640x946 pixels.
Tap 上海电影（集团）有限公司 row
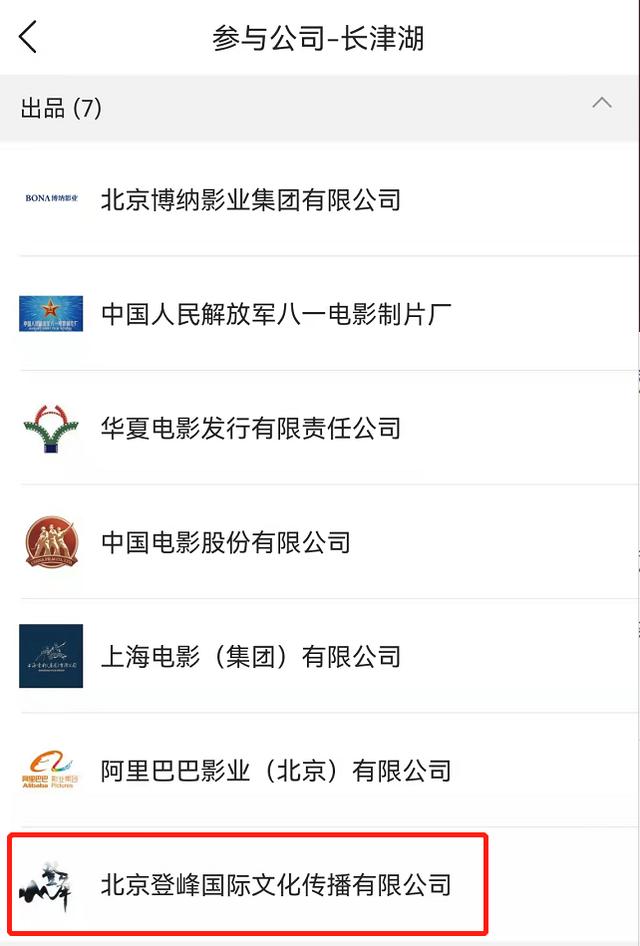pyautogui.click(x=251, y=657)
